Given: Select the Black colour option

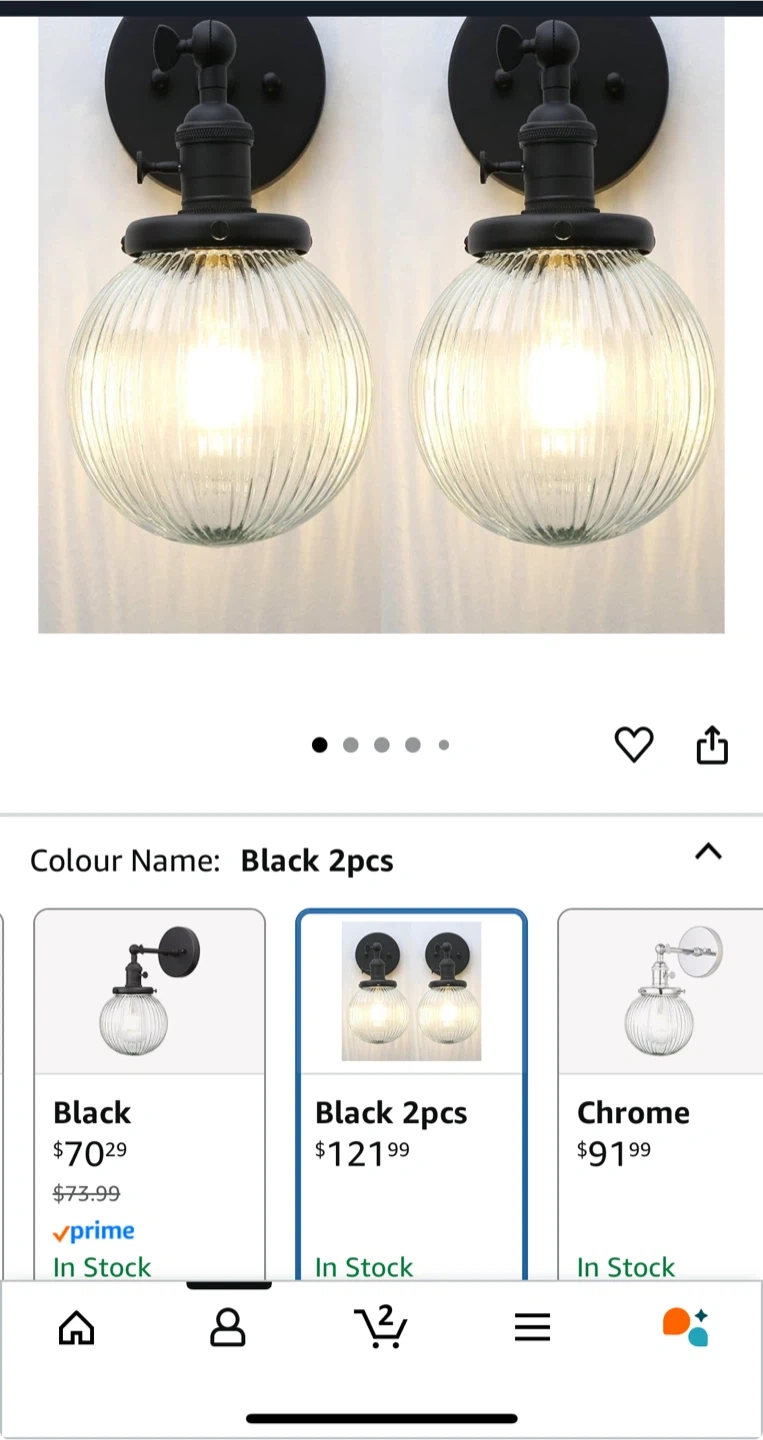Looking at the screenshot, I should (x=150, y=1094).
